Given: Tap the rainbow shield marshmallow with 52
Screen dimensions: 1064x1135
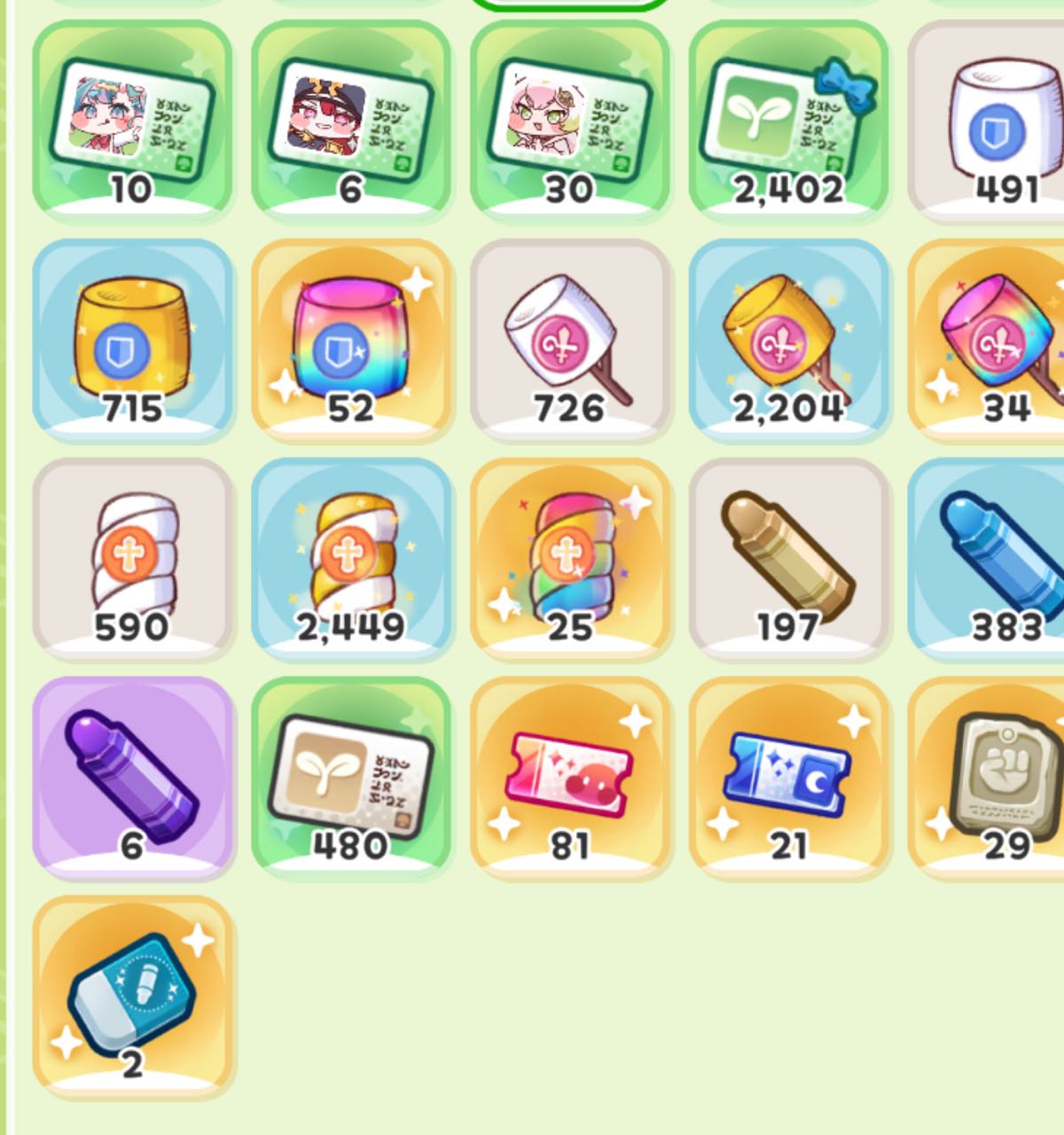Looking at the screenshot, I should [x=351, y=340].
